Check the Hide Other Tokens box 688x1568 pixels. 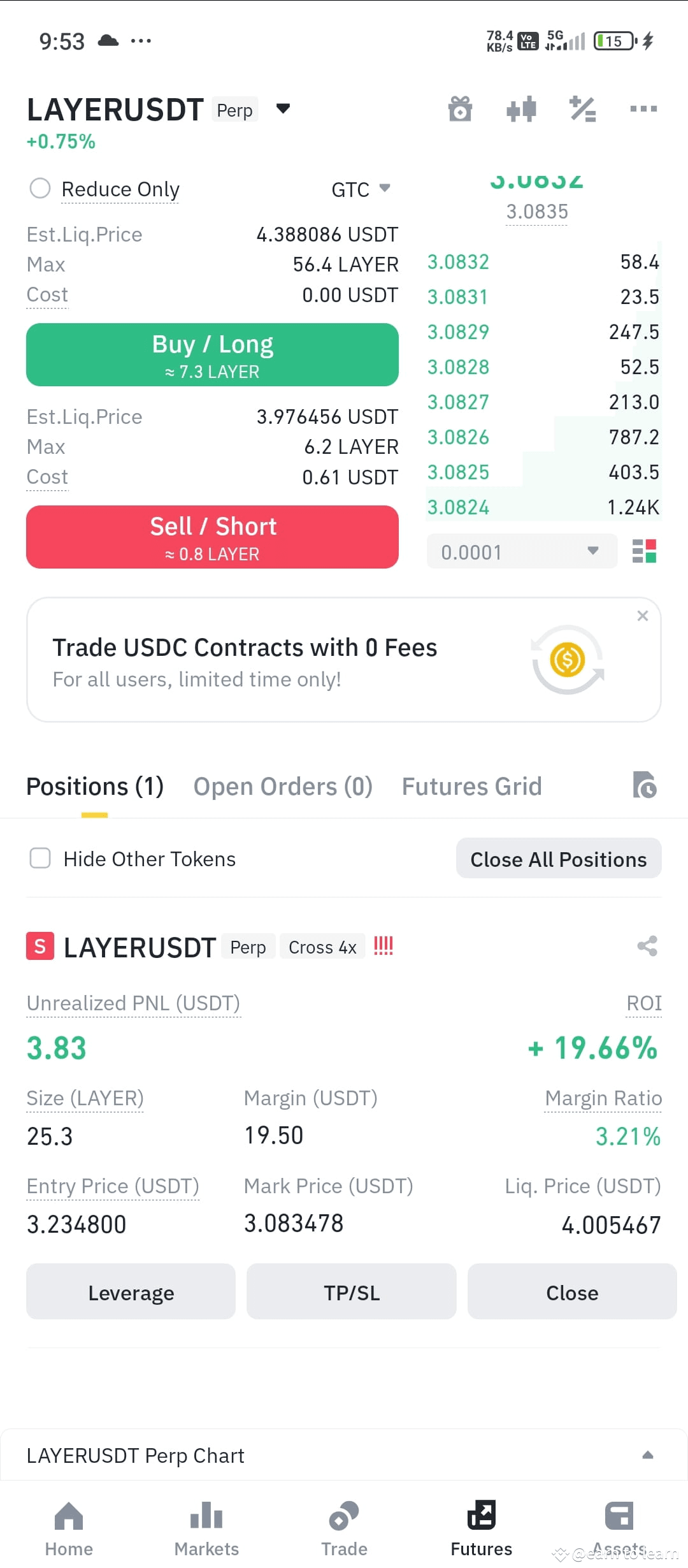[40, 858]
